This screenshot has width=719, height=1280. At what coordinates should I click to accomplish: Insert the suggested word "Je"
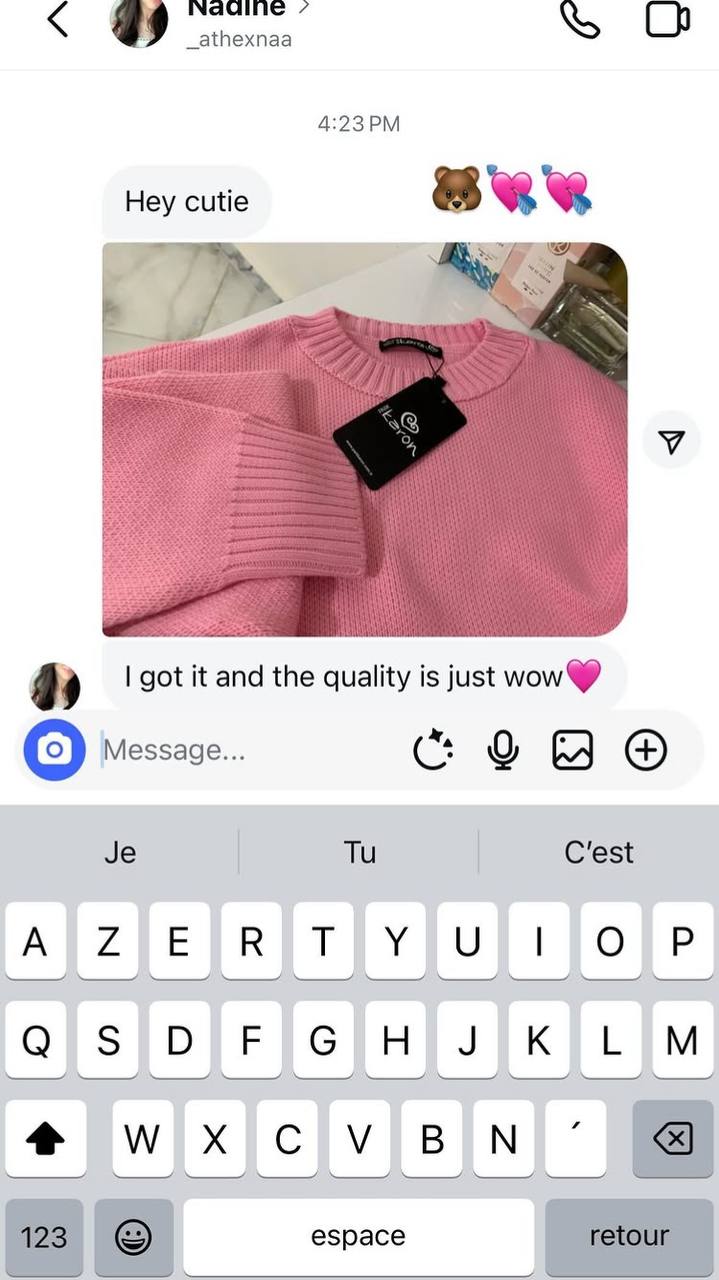pyautogui.click(x=120, y=852)
